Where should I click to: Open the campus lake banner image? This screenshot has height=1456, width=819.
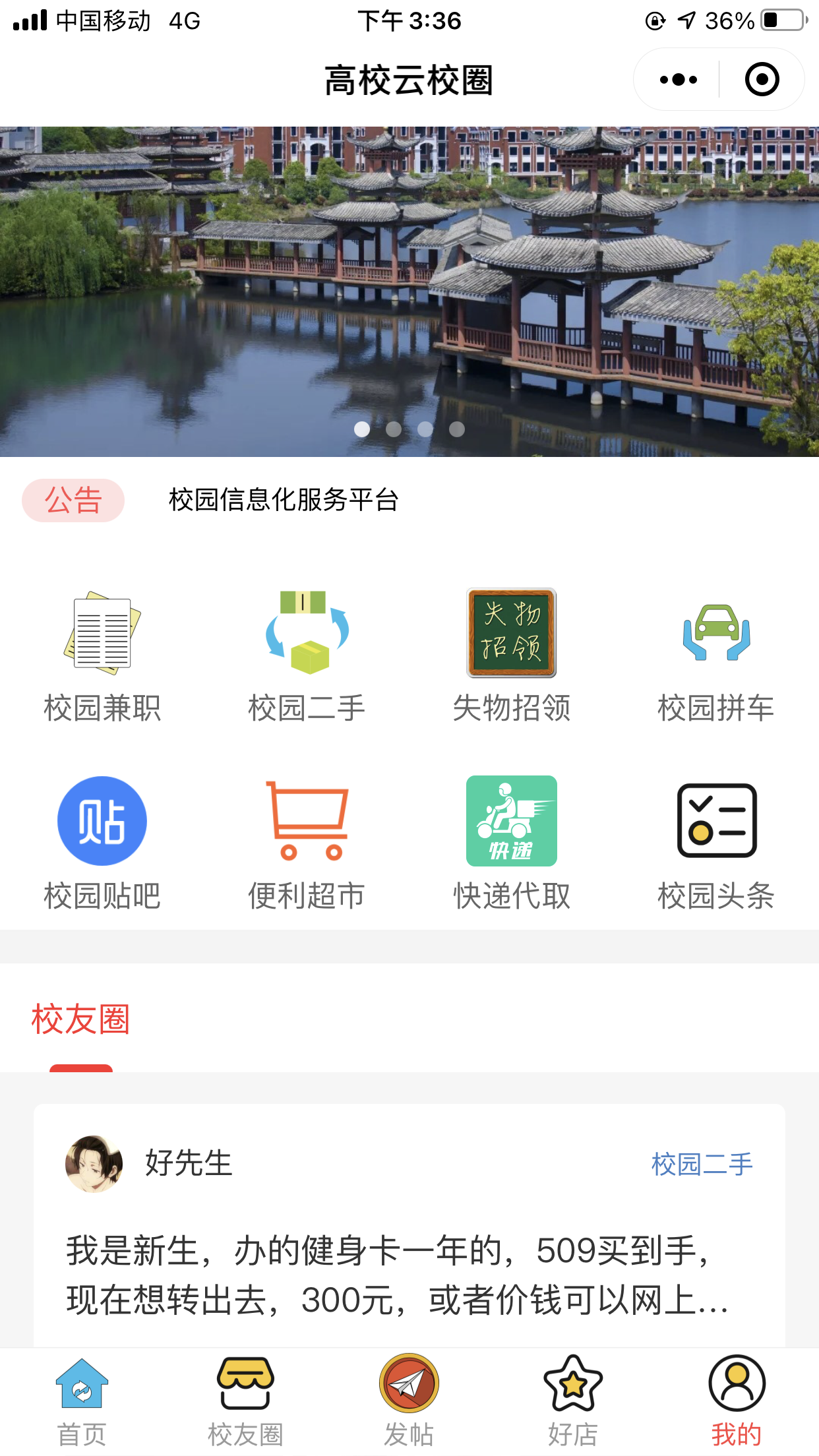[409, 291]
